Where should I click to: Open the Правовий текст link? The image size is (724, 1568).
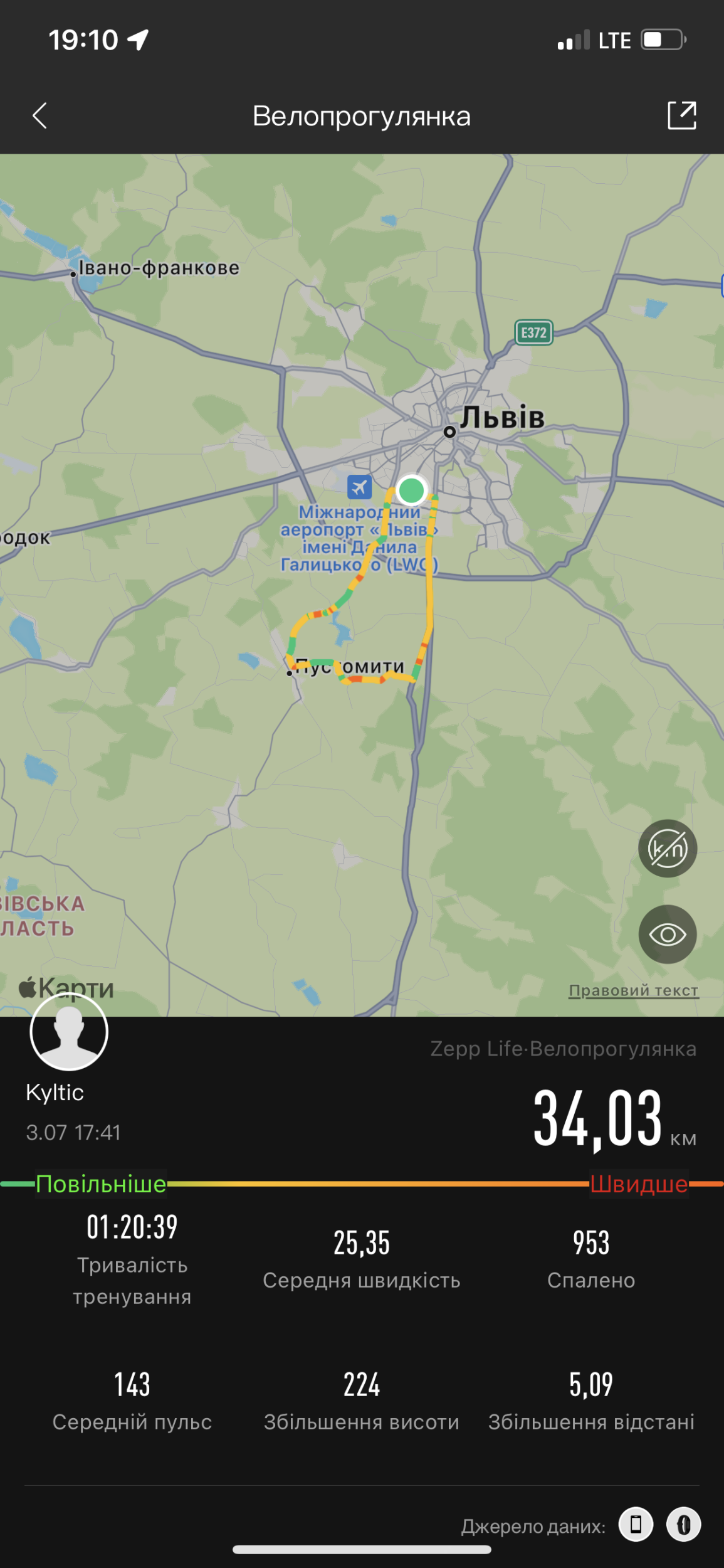point(633,990)
